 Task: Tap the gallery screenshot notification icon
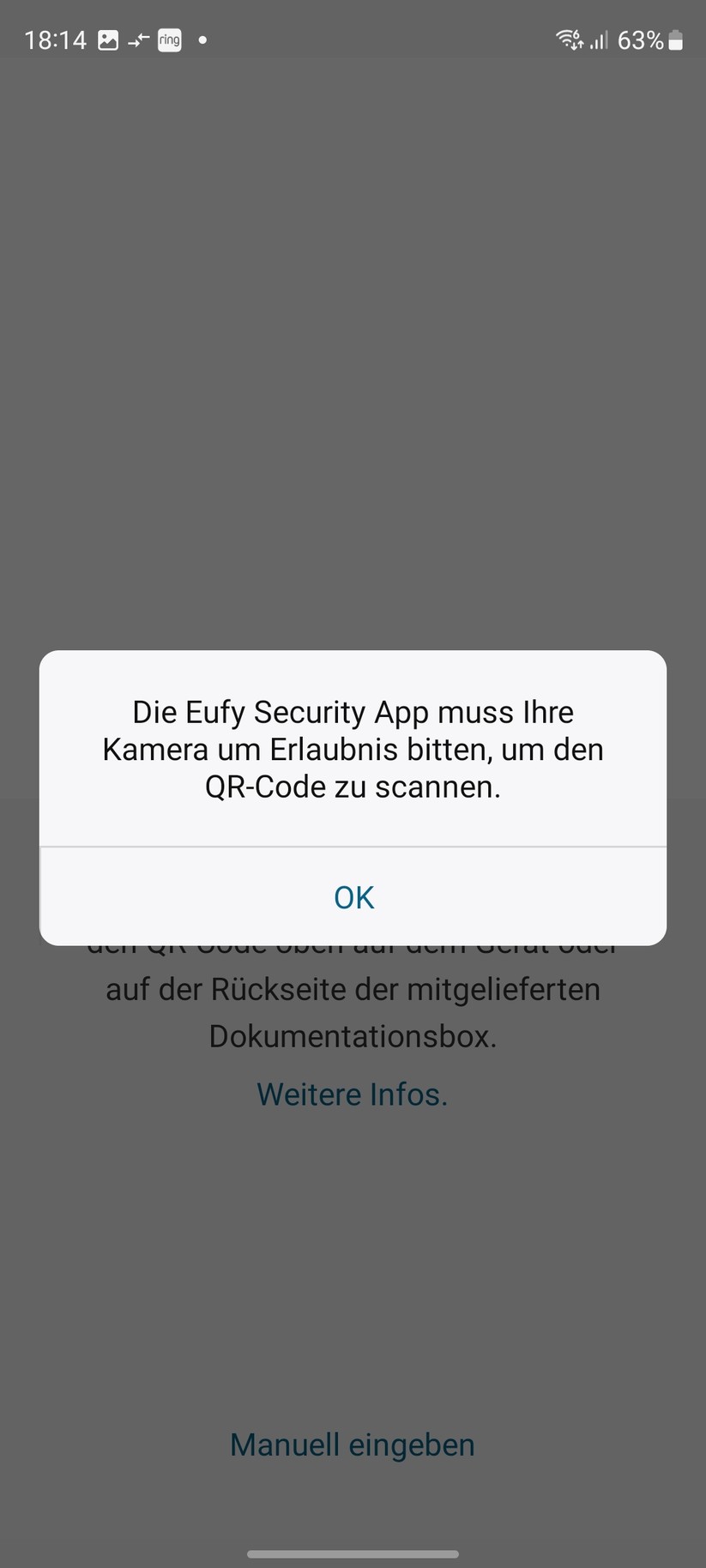point(107,39)
